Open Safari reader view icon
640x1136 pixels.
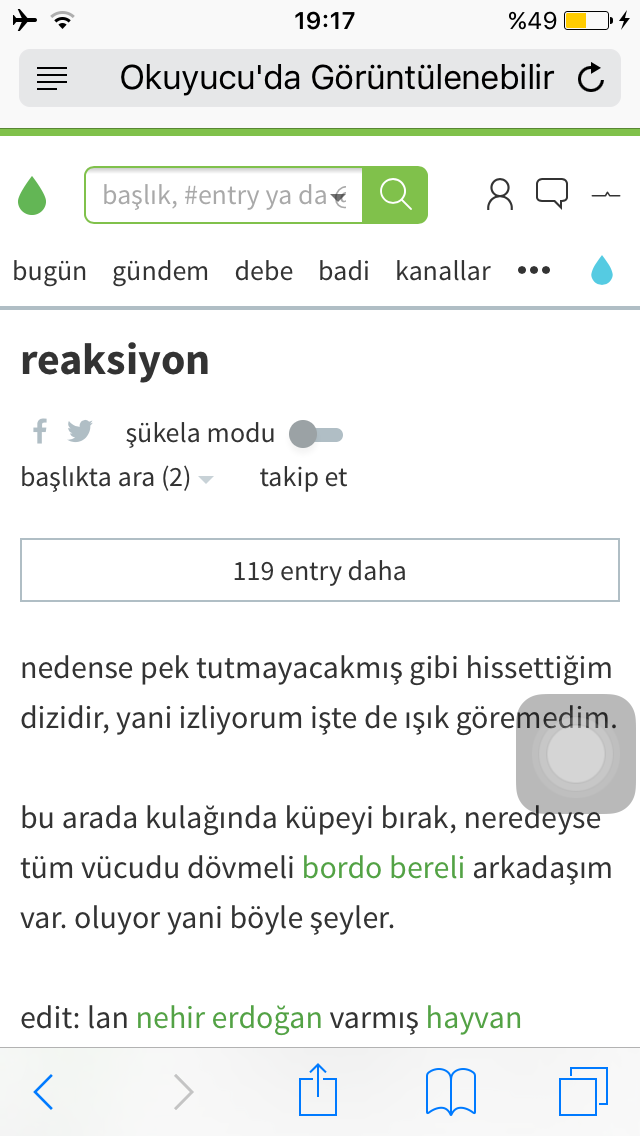point(52,78)
